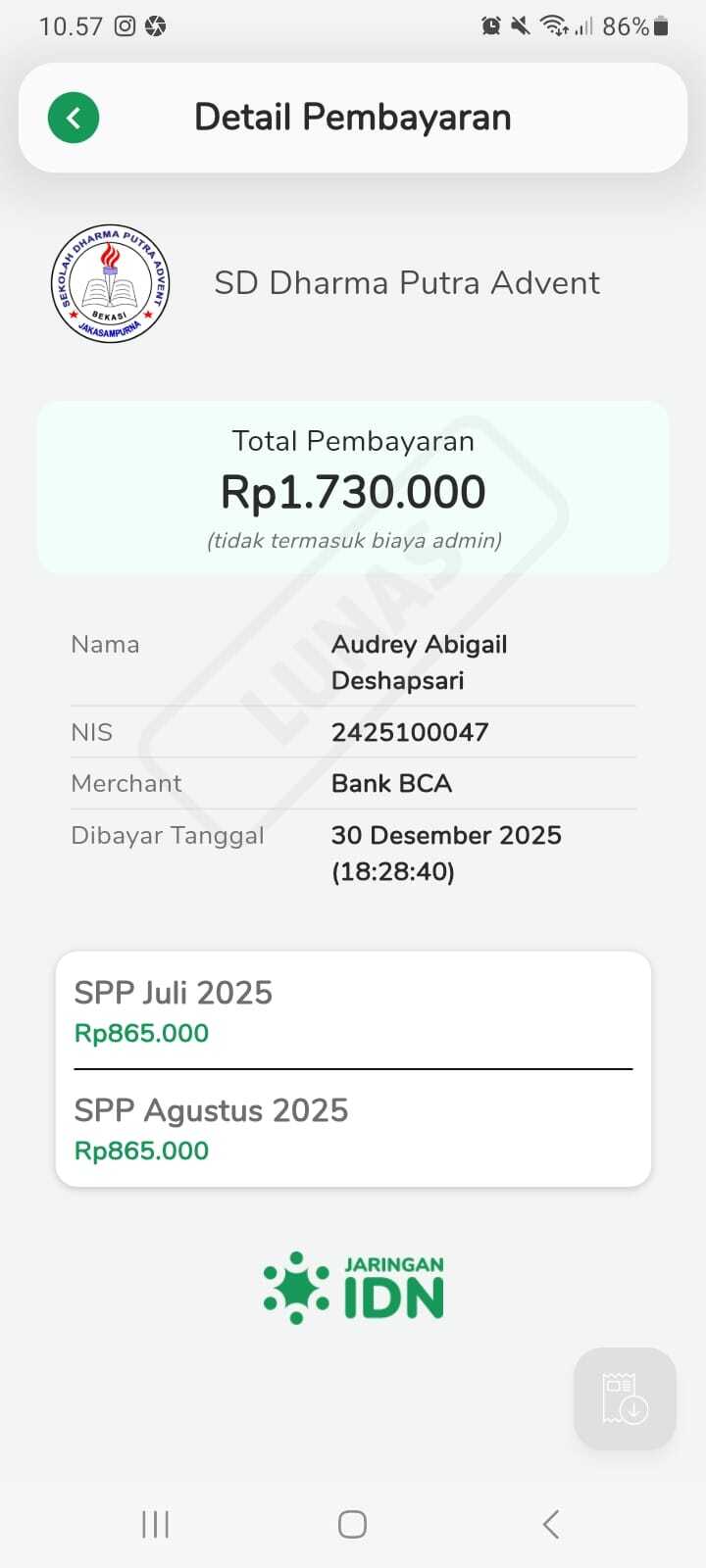Go back from Detail Pembayaran

pos(74,119)
